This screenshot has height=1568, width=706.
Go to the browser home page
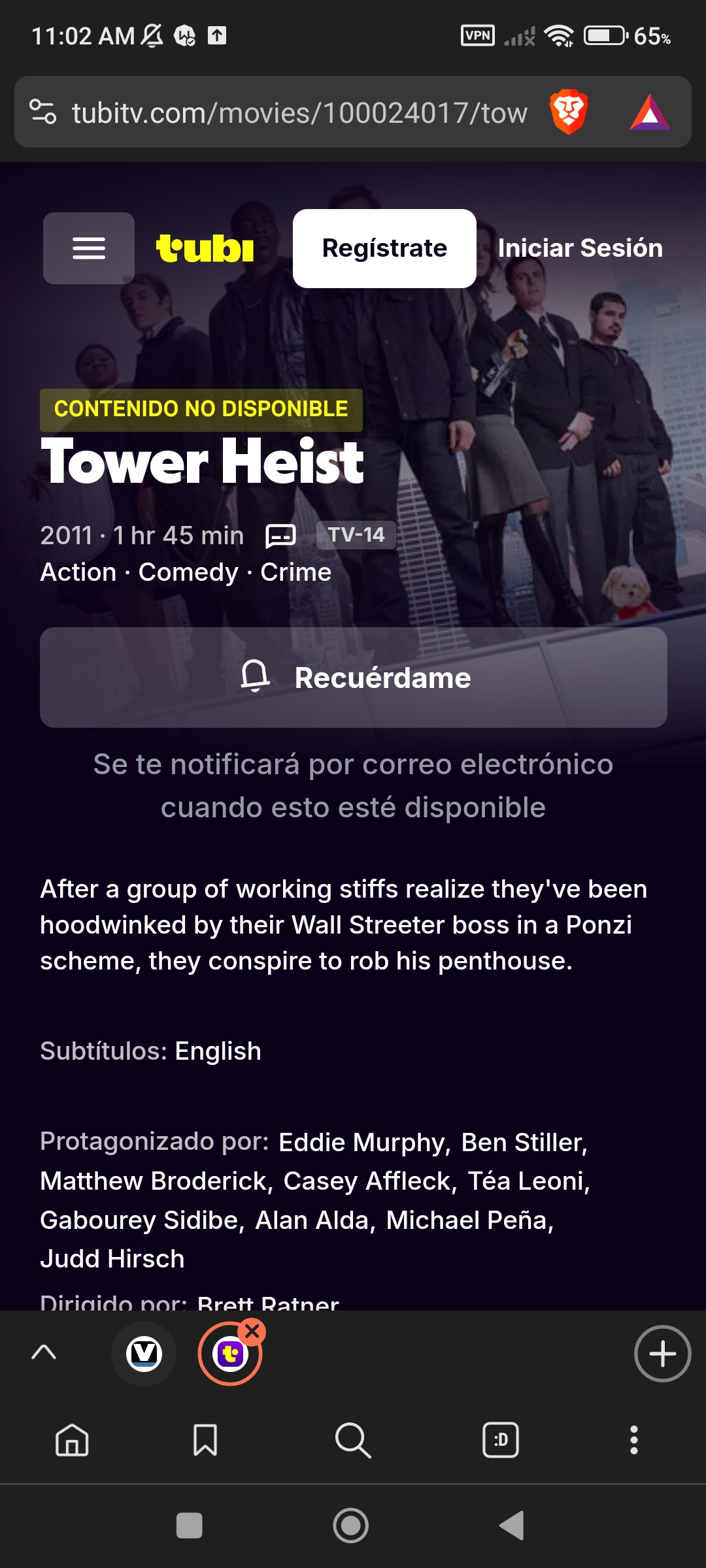pos(72,1440)
